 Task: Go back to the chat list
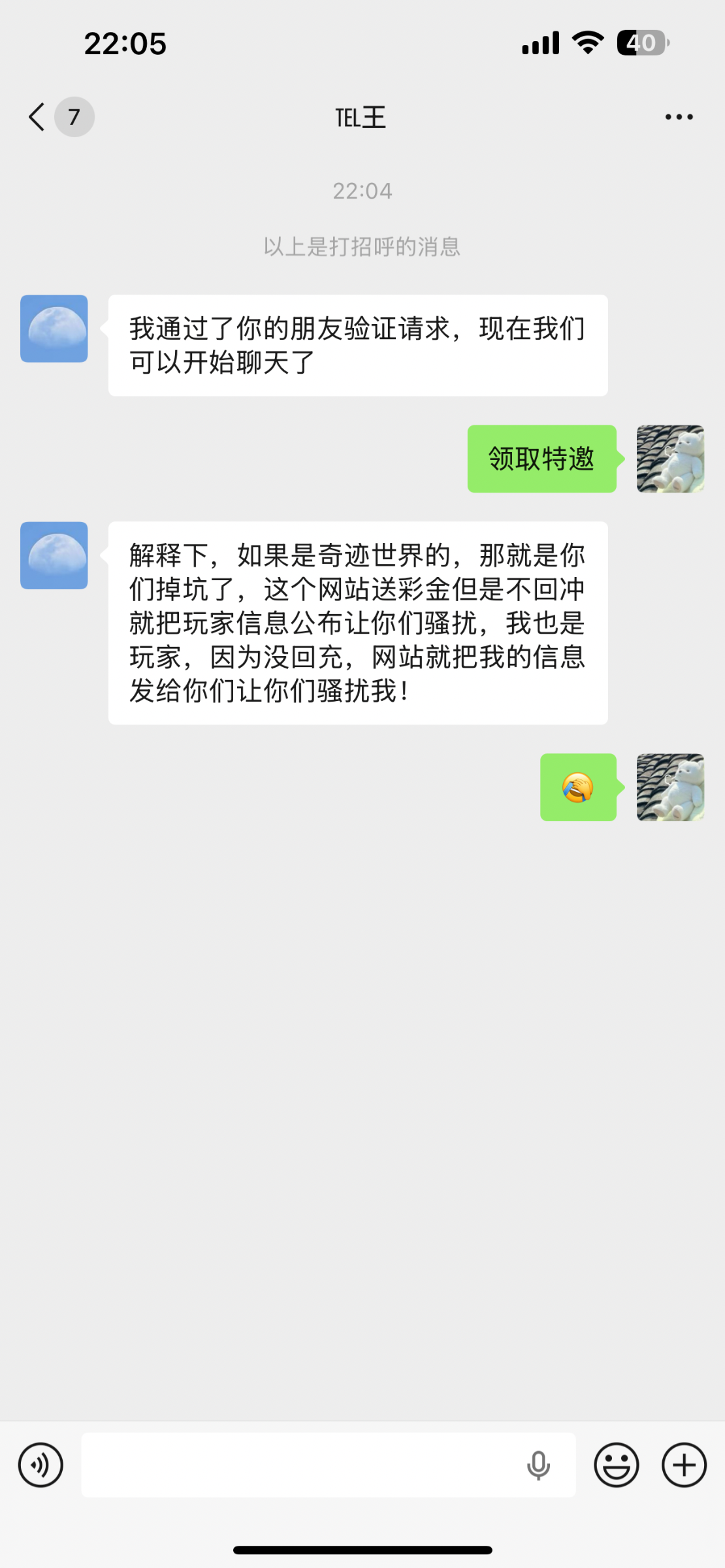[38, 118]
